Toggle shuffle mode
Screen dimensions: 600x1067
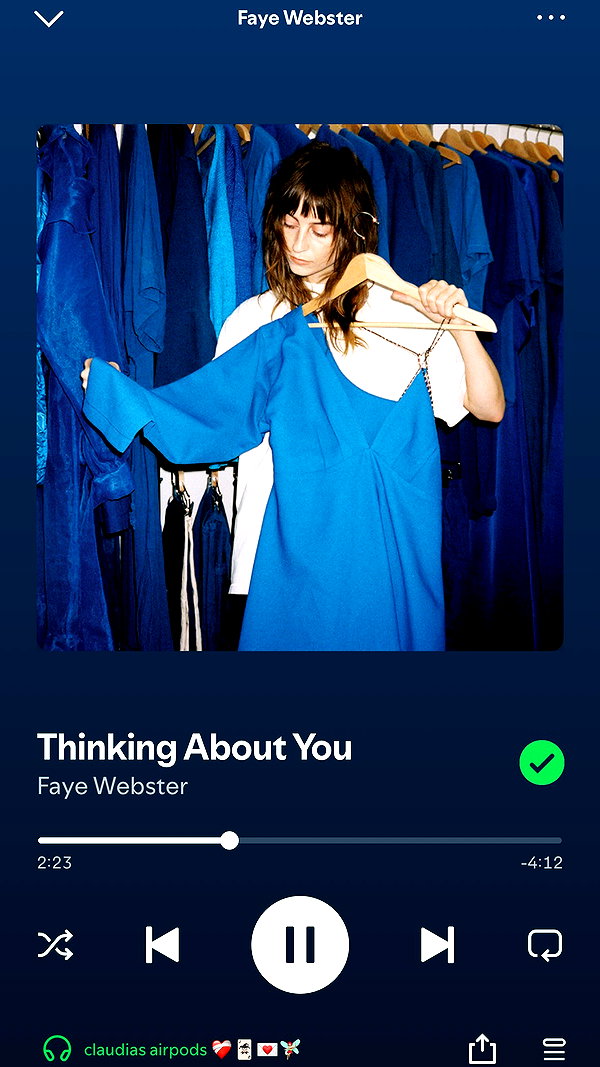coord(55,945)
